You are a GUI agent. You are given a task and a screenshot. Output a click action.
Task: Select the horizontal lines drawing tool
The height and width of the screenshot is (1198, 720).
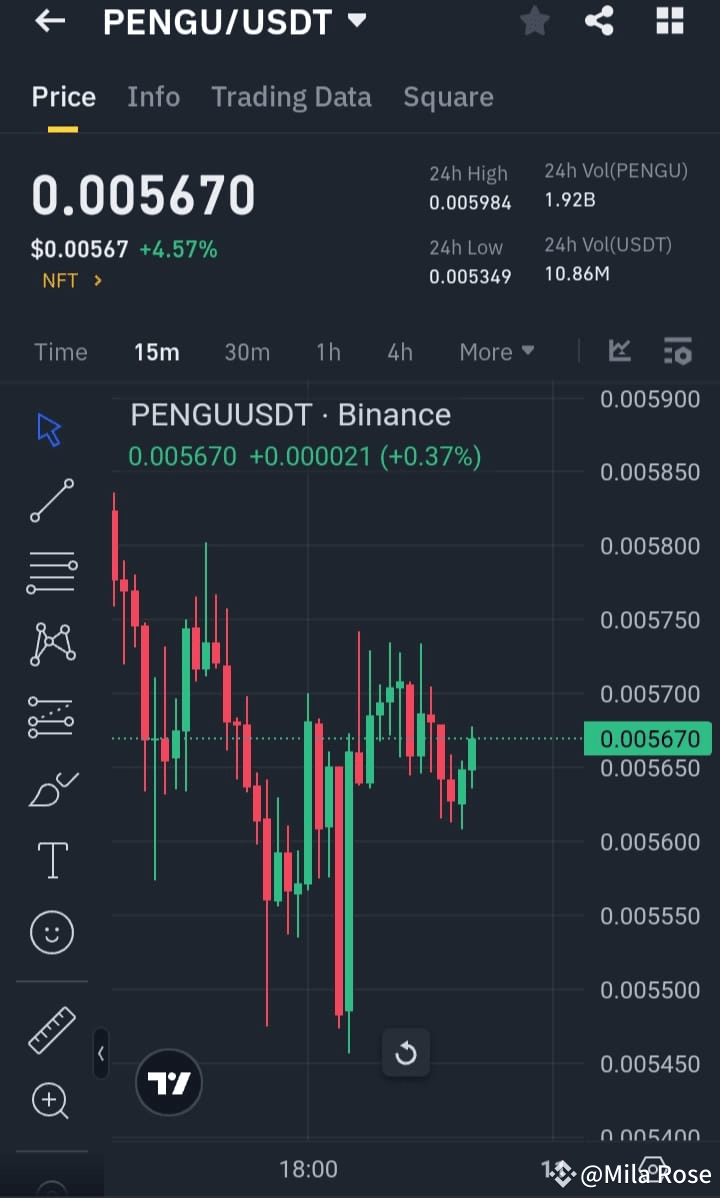[51, 571]
